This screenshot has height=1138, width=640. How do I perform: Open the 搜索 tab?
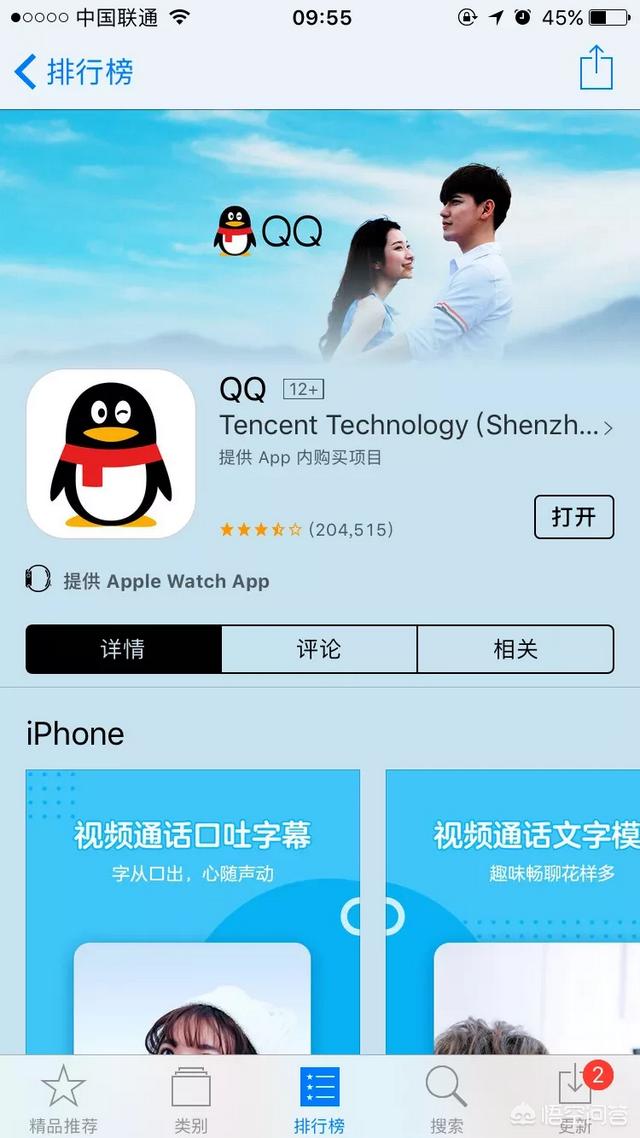[x=446, y=1098]
